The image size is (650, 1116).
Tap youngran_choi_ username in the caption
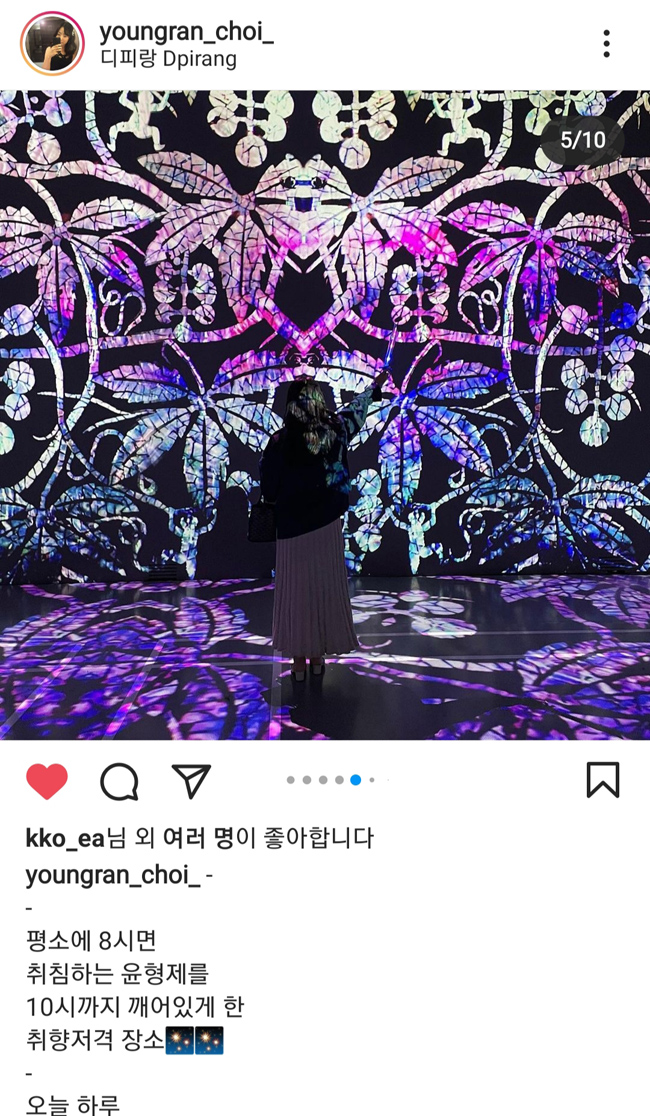[111, 875]
